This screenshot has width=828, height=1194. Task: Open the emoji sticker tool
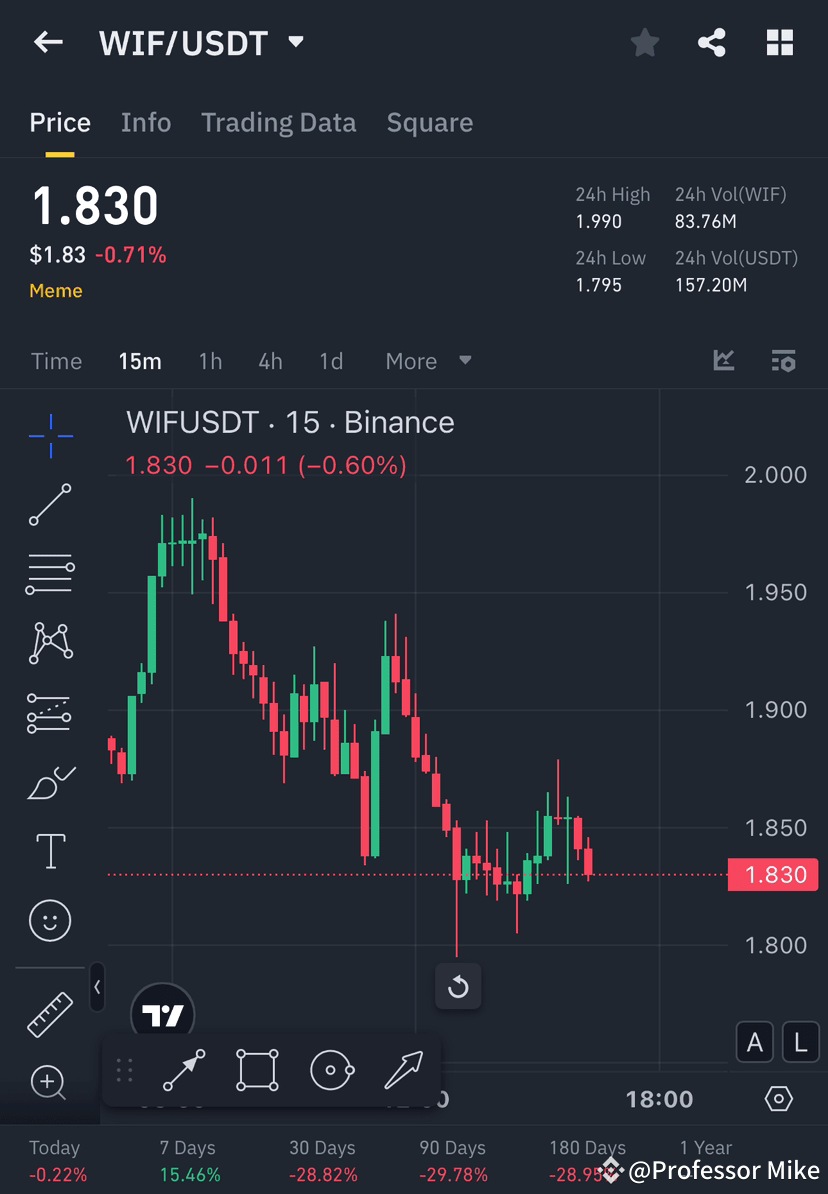[x=50, y=919]
